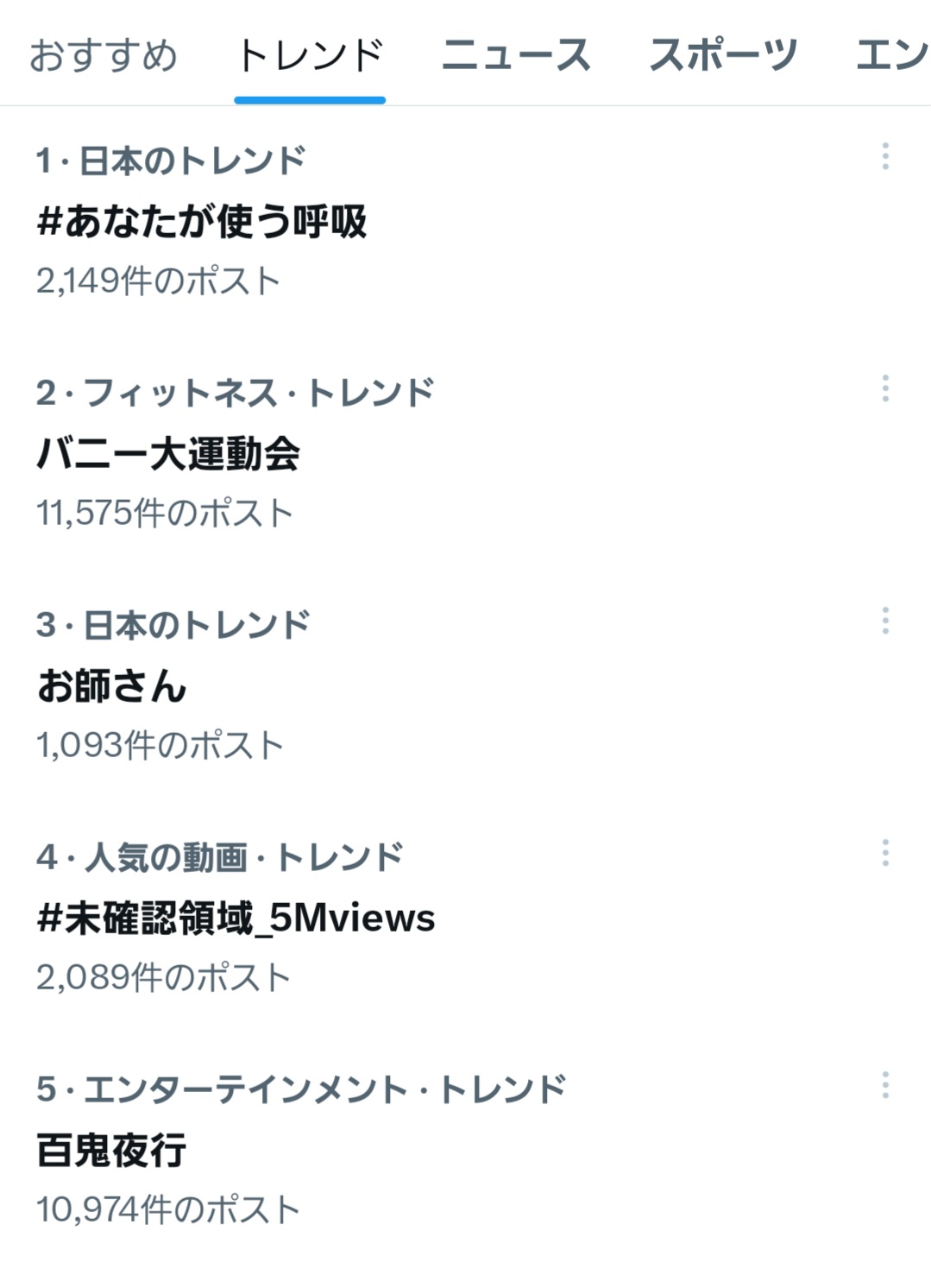Tap trend #未確認領域_5Mviews
The width and height of the screenshot is (931, 1288).
(x=236, y=919)
